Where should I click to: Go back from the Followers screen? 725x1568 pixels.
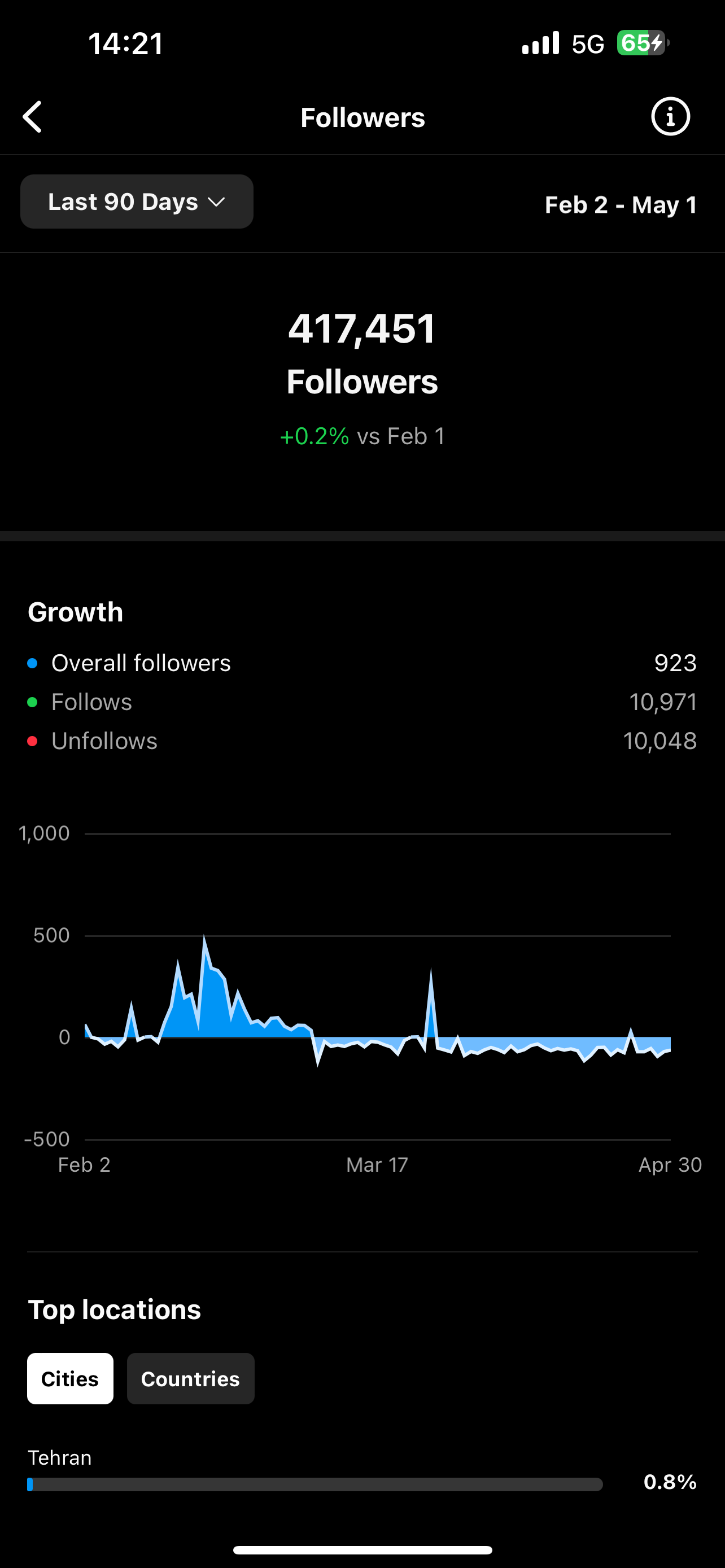[x=33, y=117]
